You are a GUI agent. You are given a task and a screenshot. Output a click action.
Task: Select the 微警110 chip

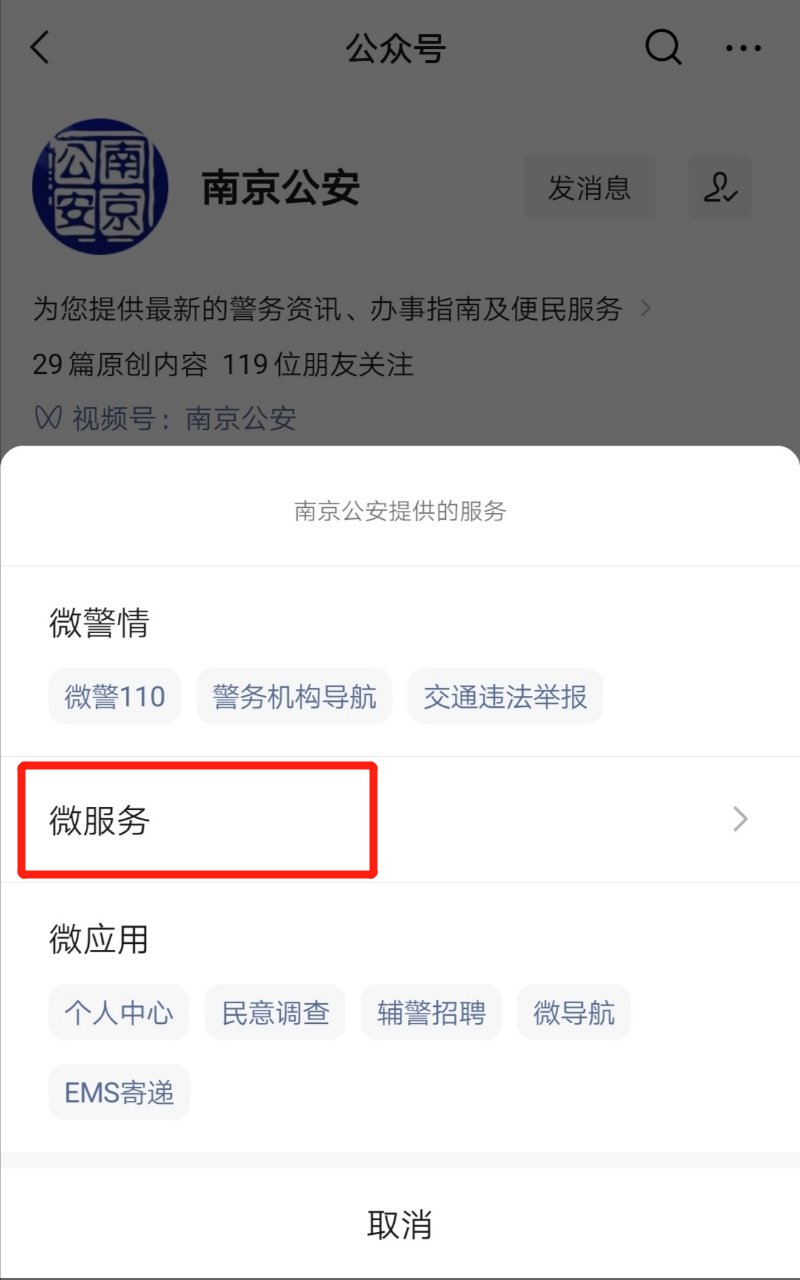[115, 696]
